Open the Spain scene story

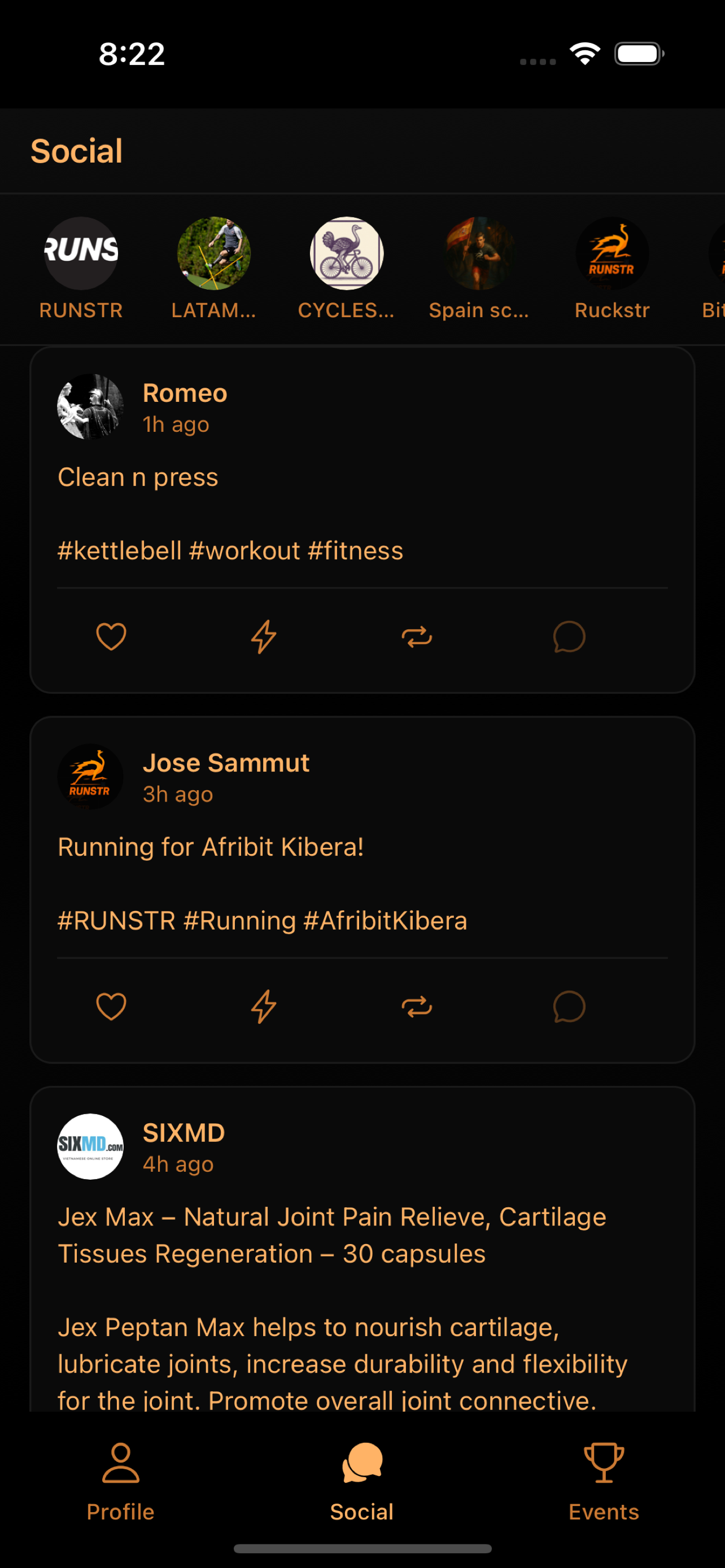tap(478, 254)
